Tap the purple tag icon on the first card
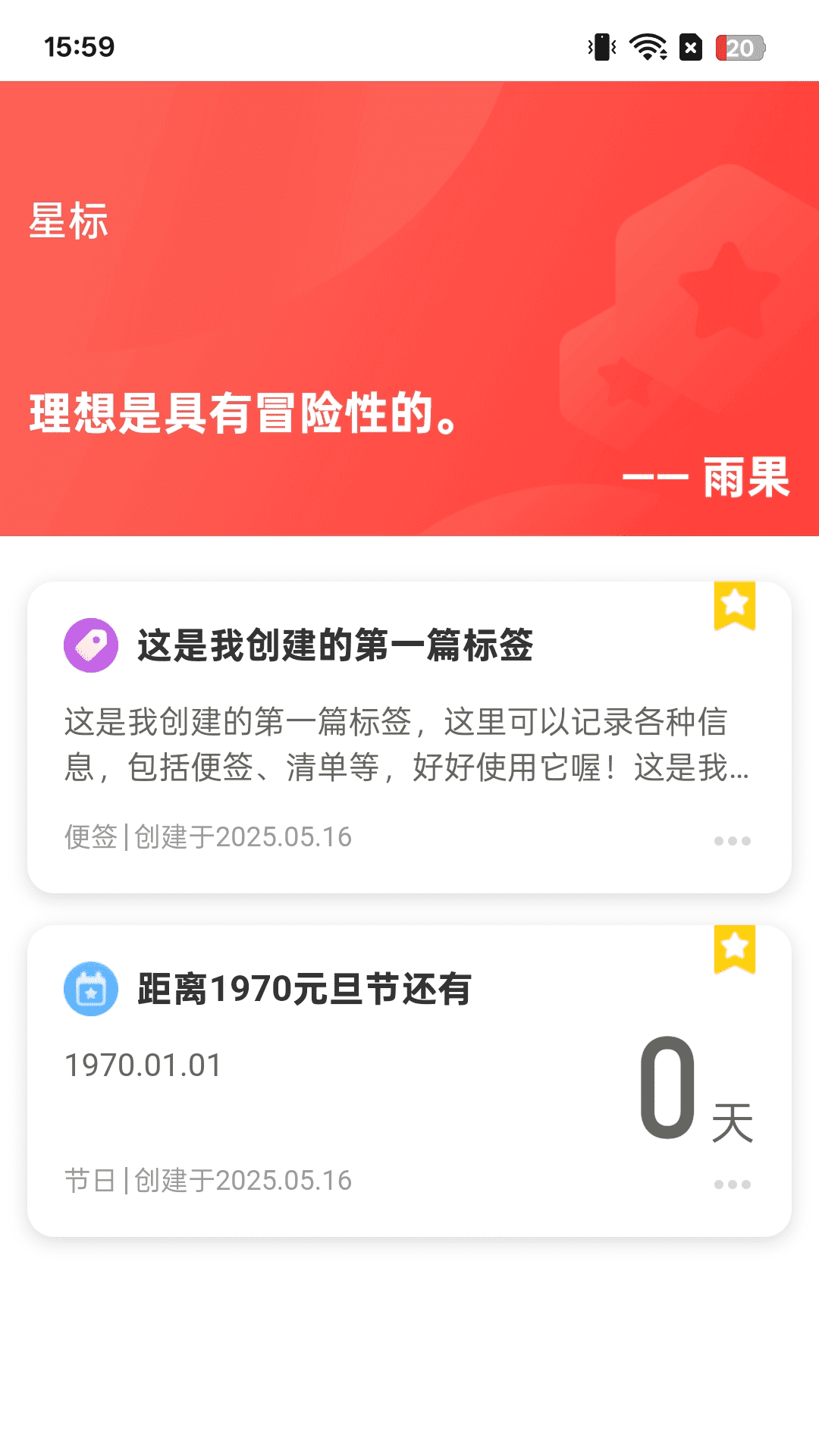The width and height of the screenshot is (819, 1456). click(x=92, y=646)
